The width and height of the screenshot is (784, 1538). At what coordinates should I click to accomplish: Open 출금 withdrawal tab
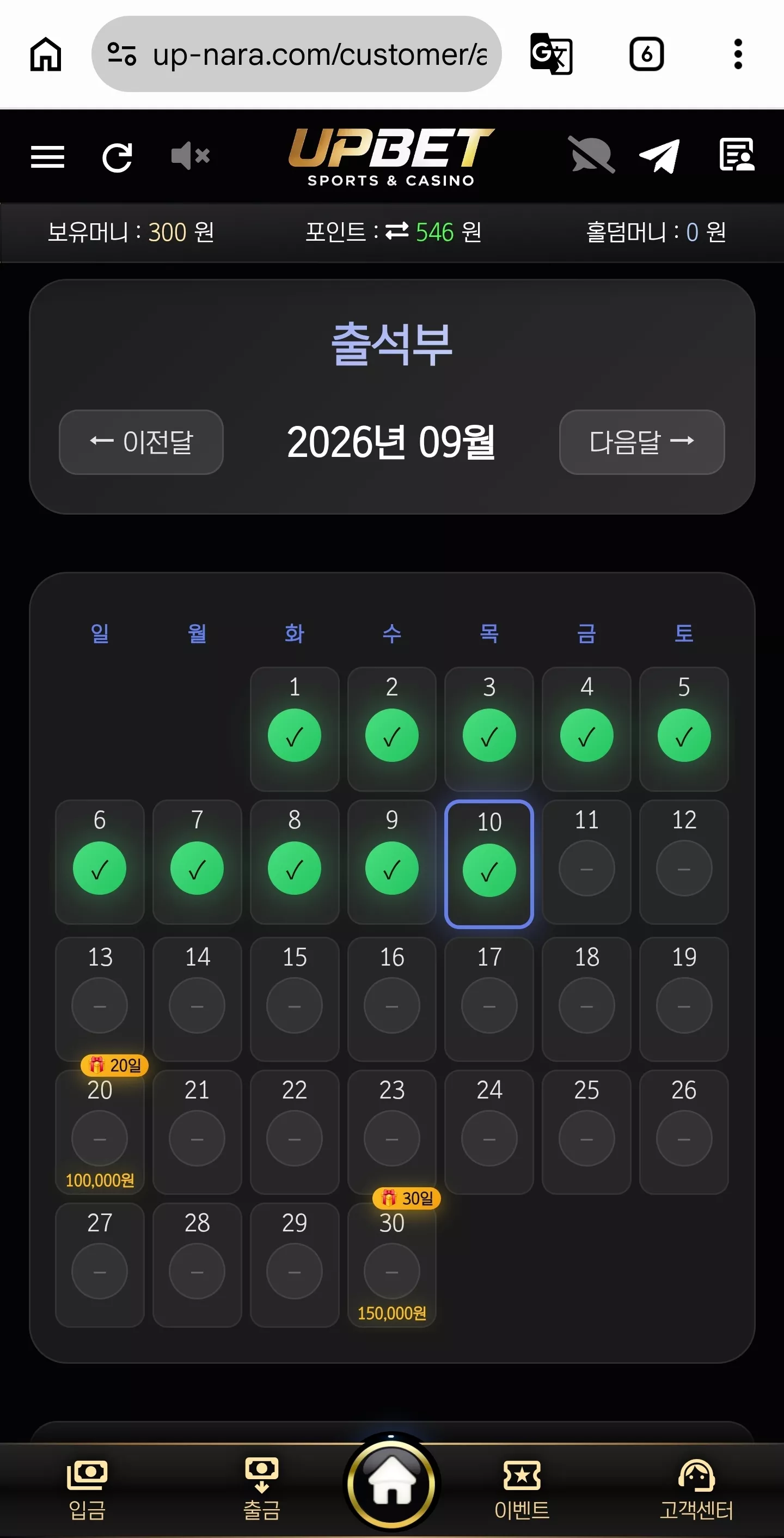(261, 1490)
